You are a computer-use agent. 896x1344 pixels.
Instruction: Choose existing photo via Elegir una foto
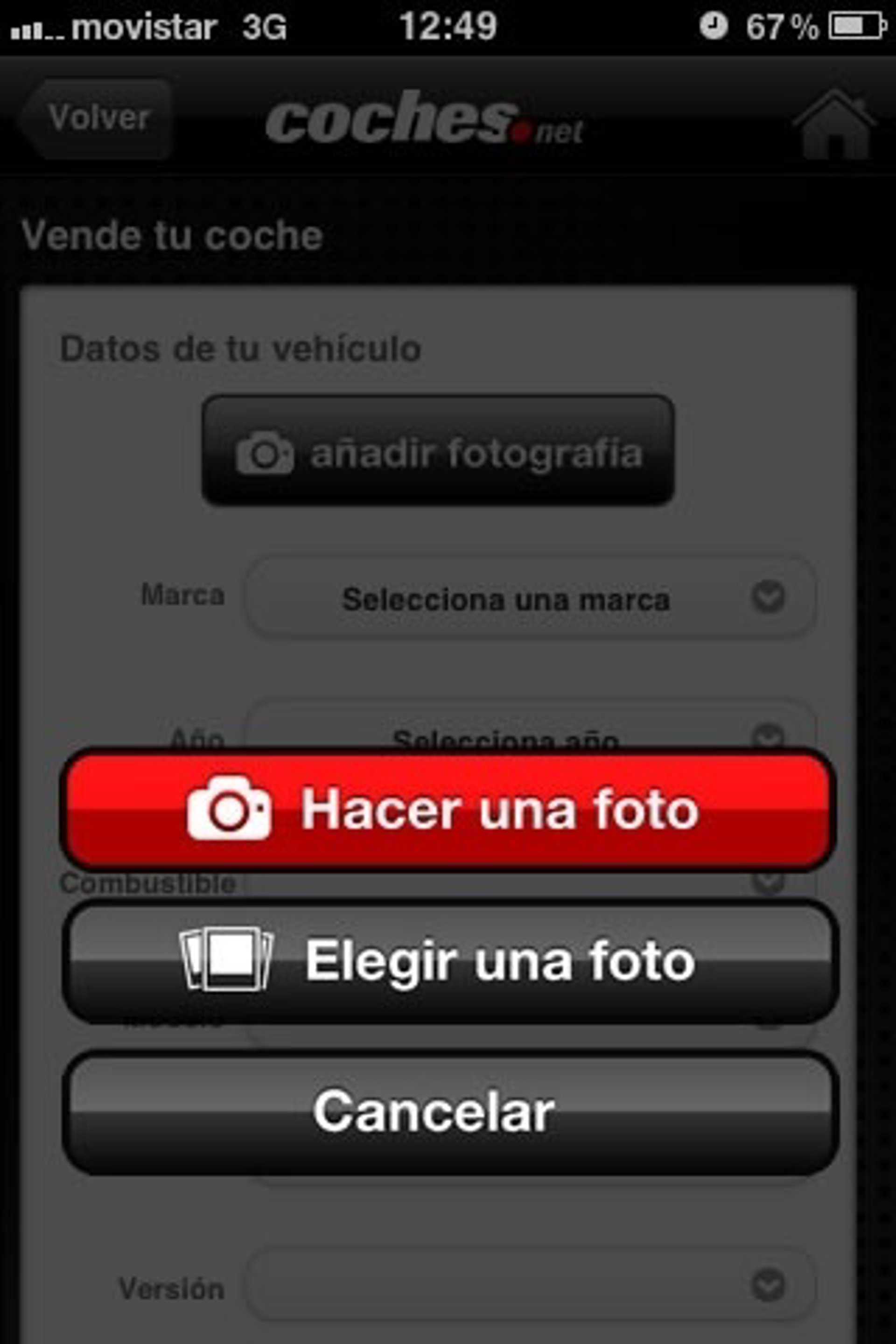click(x=450, y=961)
